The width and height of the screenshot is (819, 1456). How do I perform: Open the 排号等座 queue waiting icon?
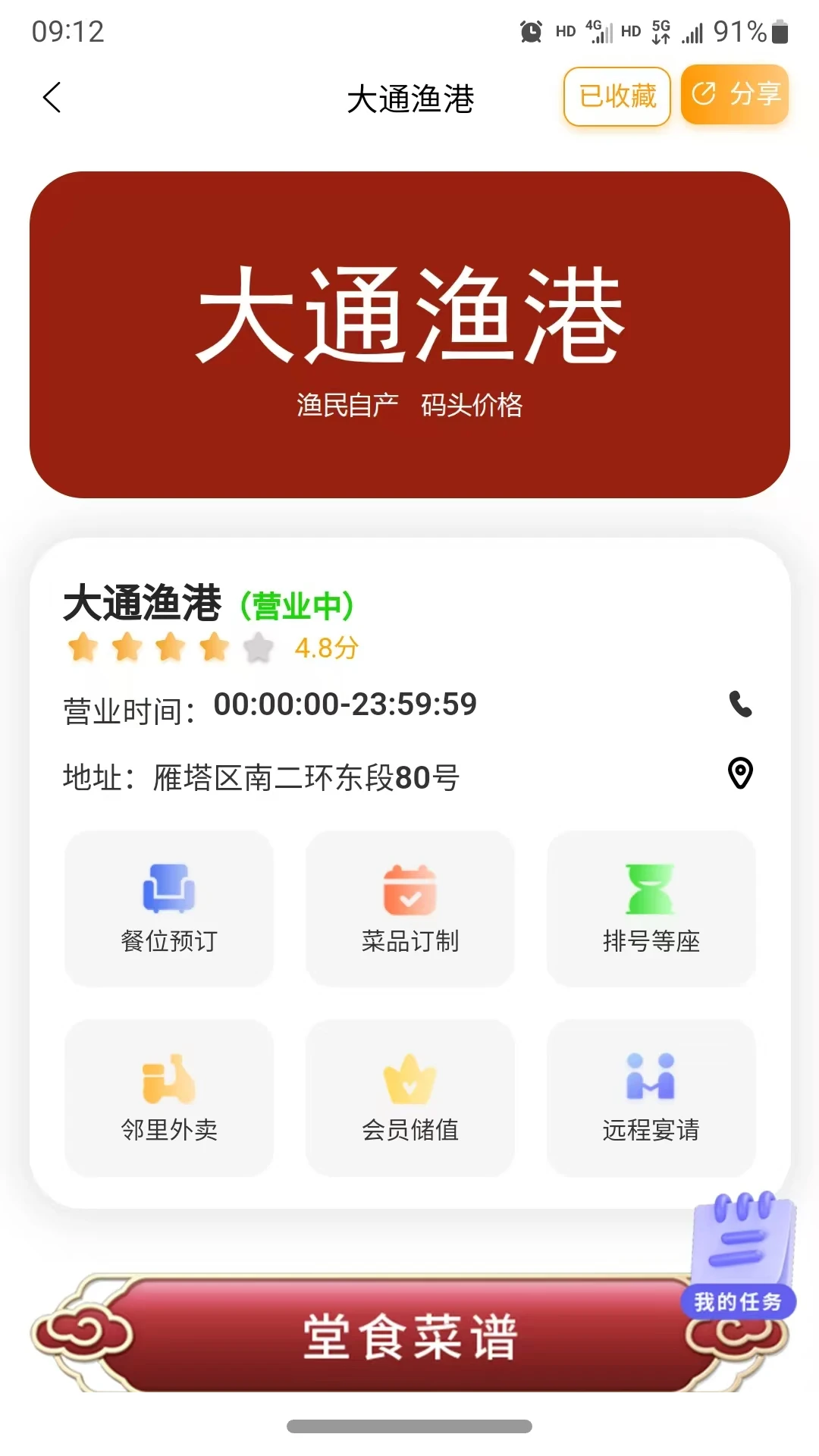(x=651, y=908)
